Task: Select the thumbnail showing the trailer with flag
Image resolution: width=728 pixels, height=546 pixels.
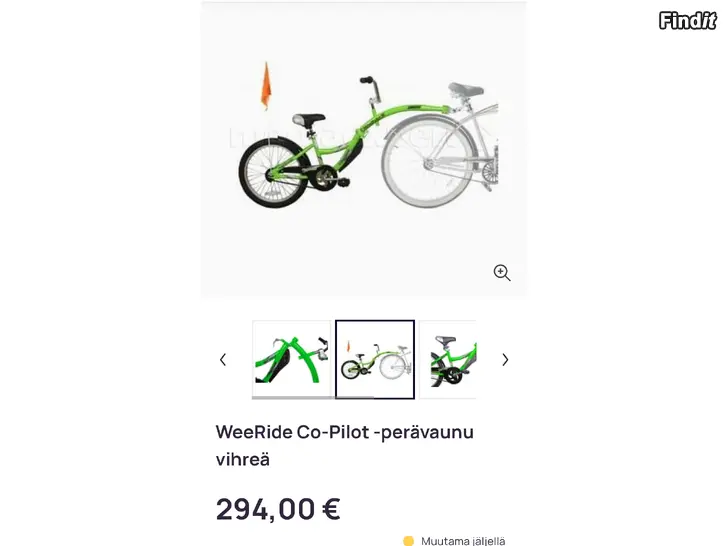Action: 375,360
